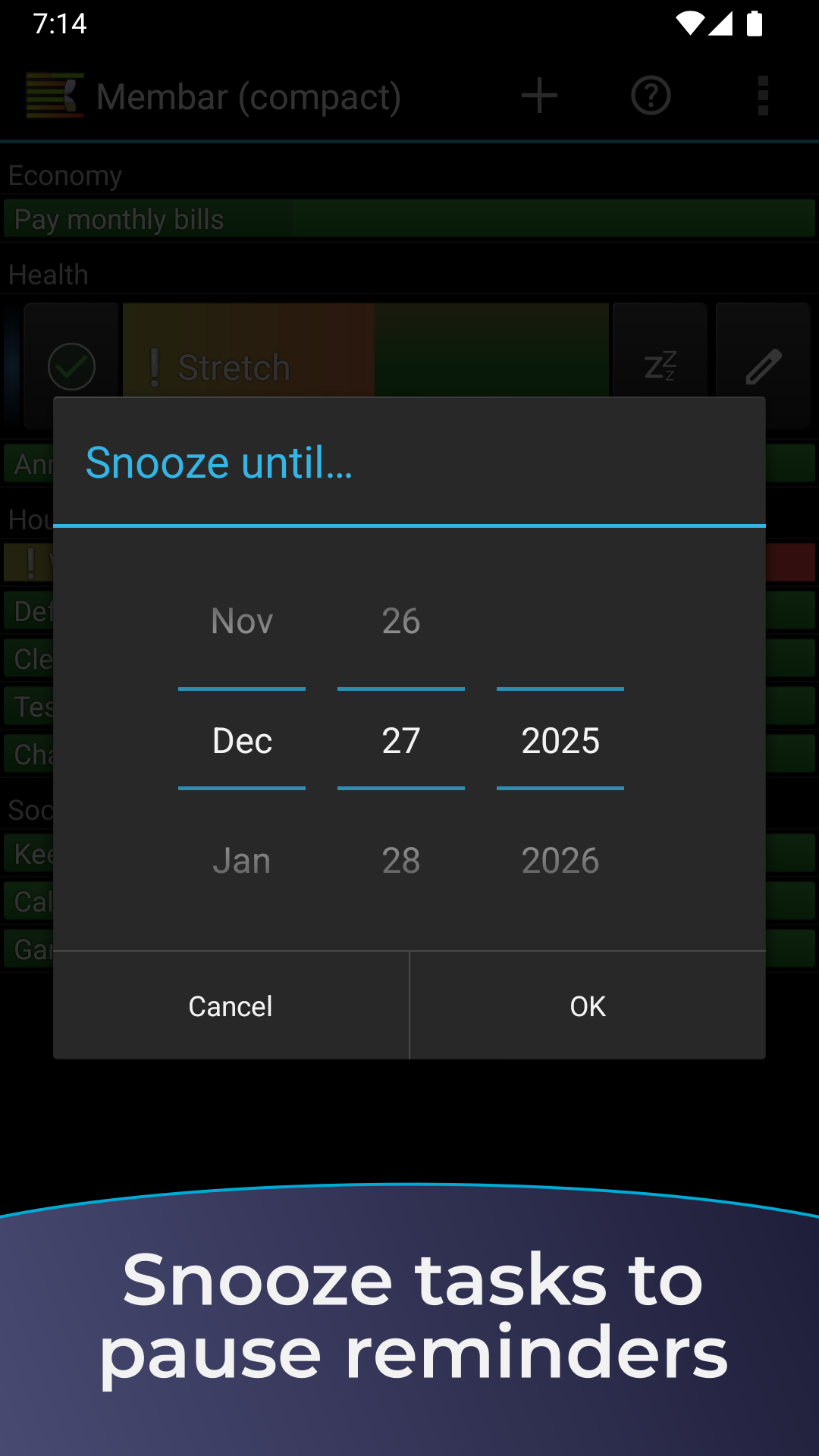Select Nov in the month wheel

[241, 620]
